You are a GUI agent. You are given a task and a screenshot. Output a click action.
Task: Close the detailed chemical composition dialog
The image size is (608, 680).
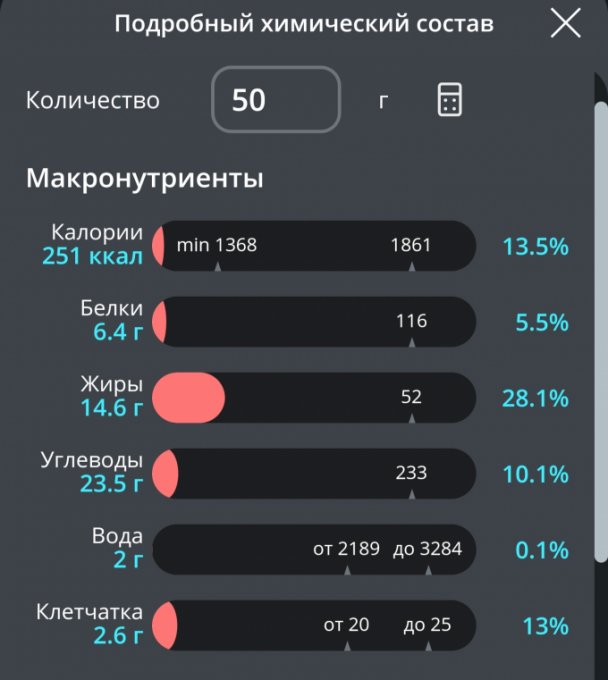pyautogui.click(x=566, y=23)
